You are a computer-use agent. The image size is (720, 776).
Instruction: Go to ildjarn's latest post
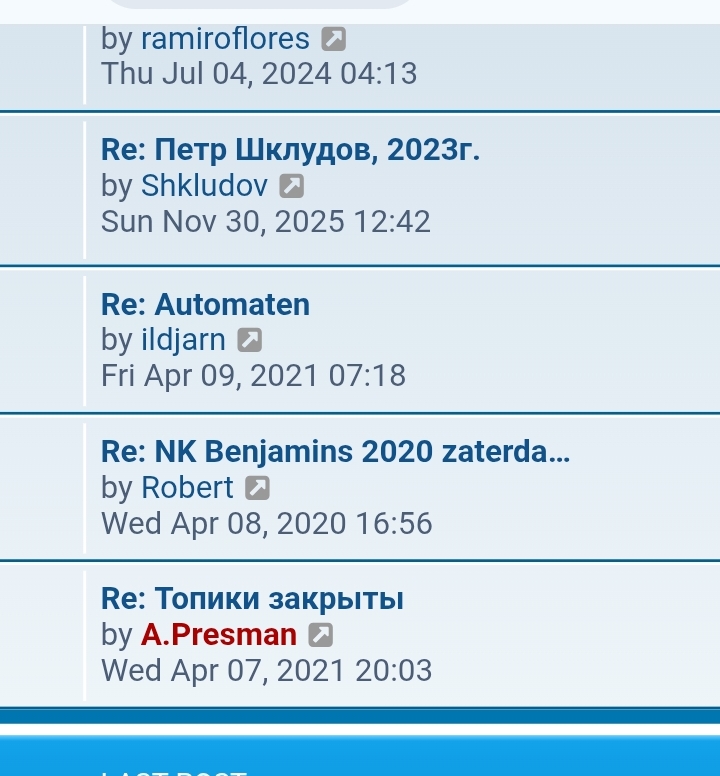pos(249,340)
